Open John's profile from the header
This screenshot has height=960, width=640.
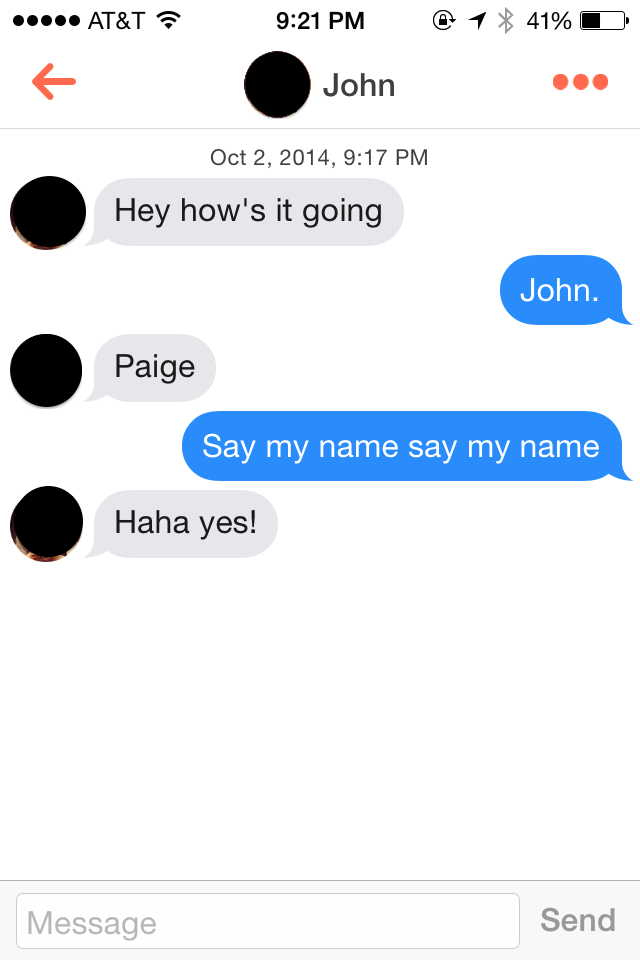click(278, 85)
